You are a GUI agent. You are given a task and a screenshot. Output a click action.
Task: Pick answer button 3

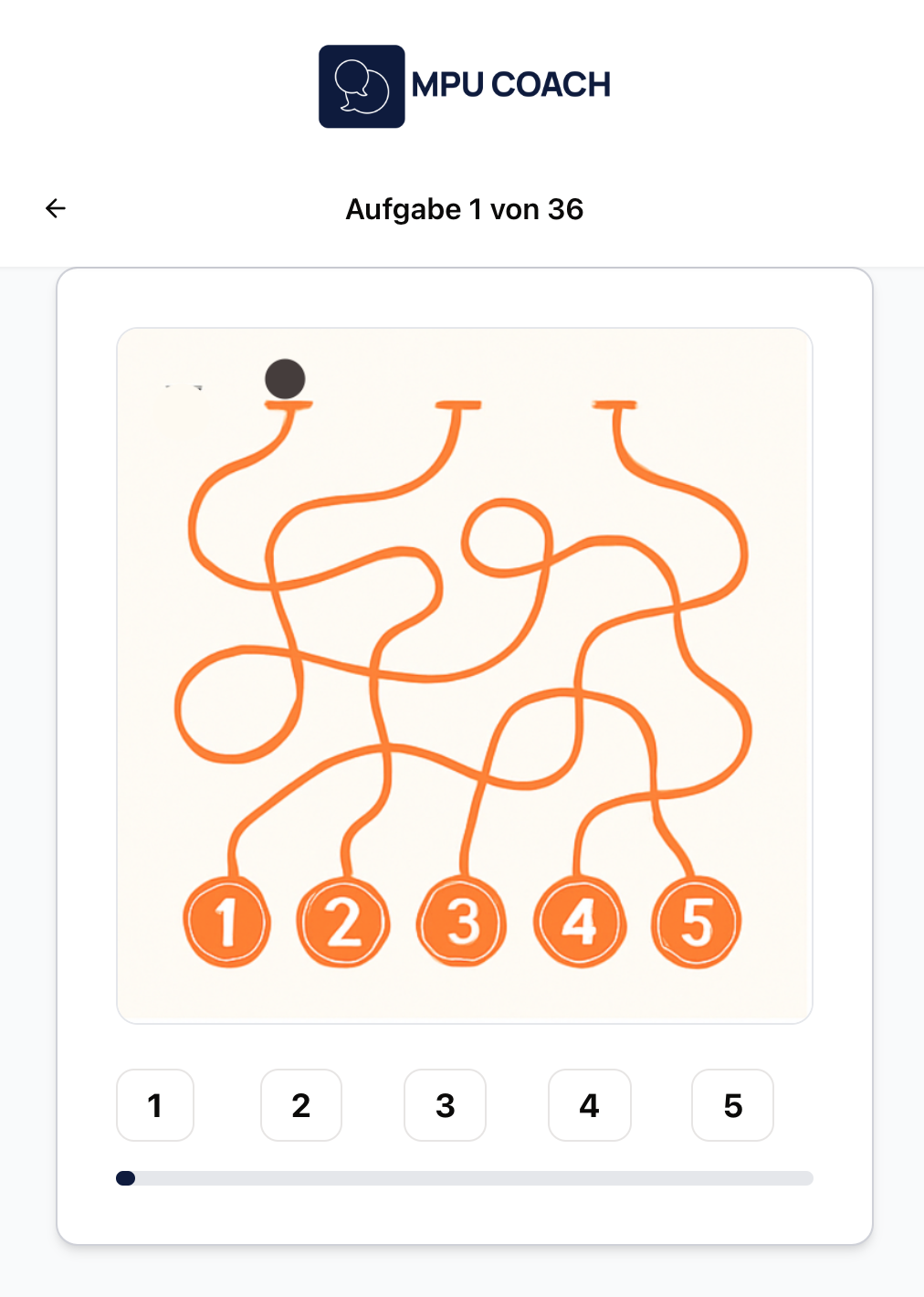click(445, 1105)
